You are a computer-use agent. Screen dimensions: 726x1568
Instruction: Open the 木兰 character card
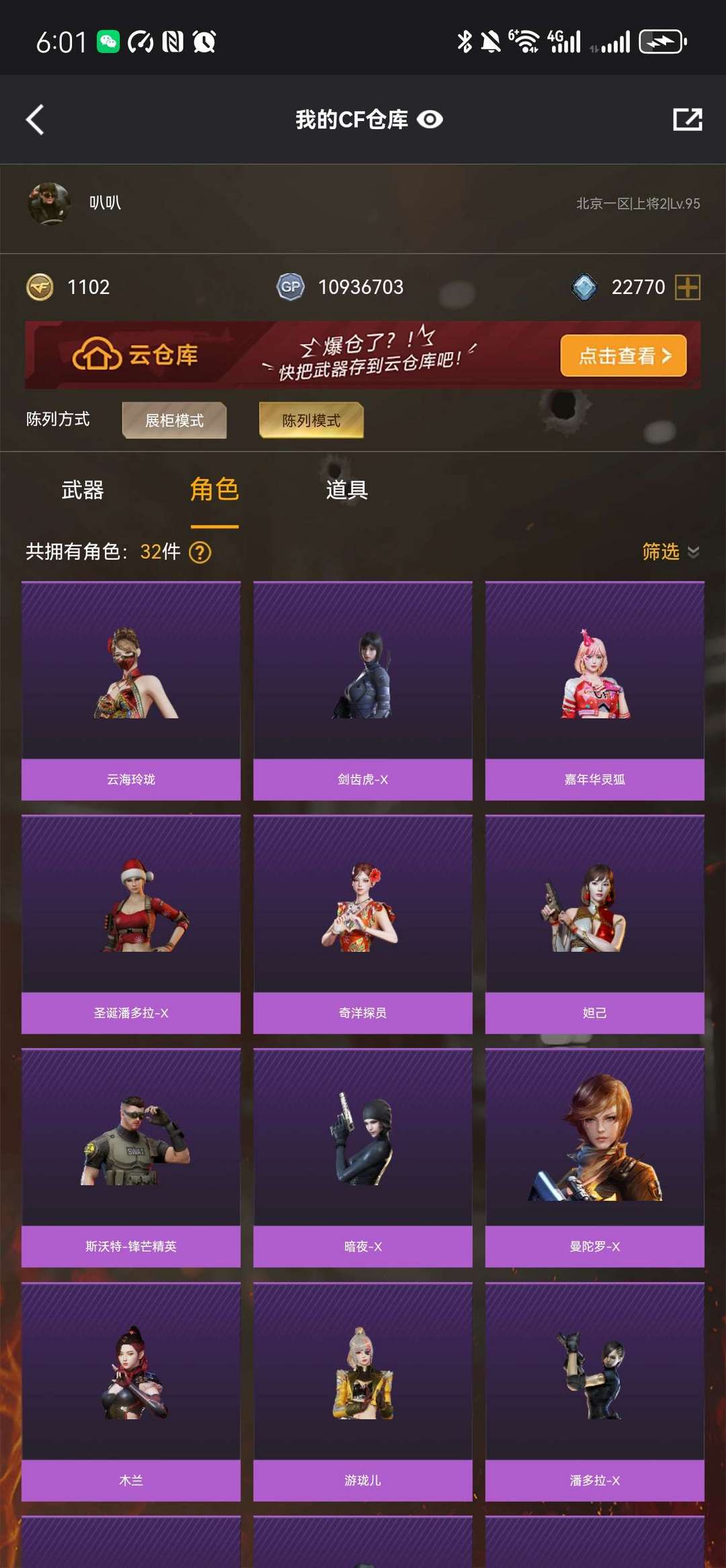(131, 1392)
